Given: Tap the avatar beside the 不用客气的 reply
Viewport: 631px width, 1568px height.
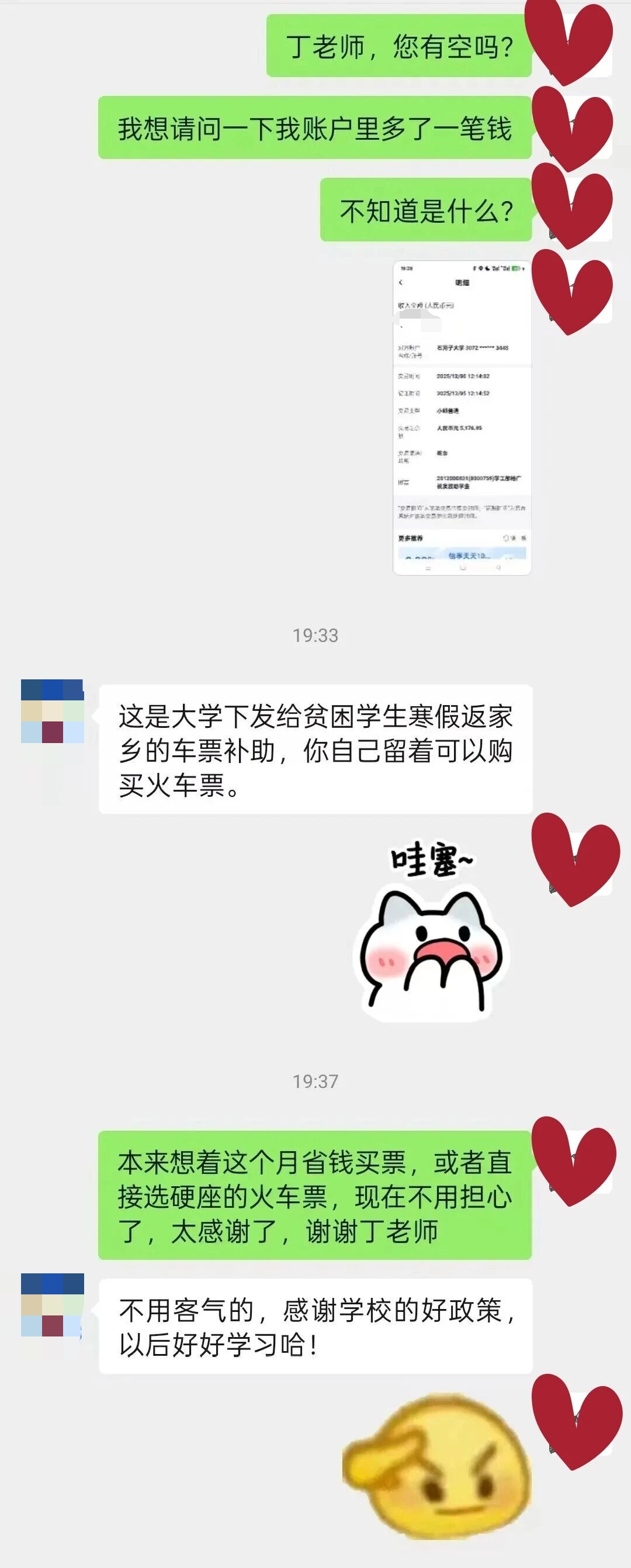Looking at the screenshot, I should [x=53, y=1305].
